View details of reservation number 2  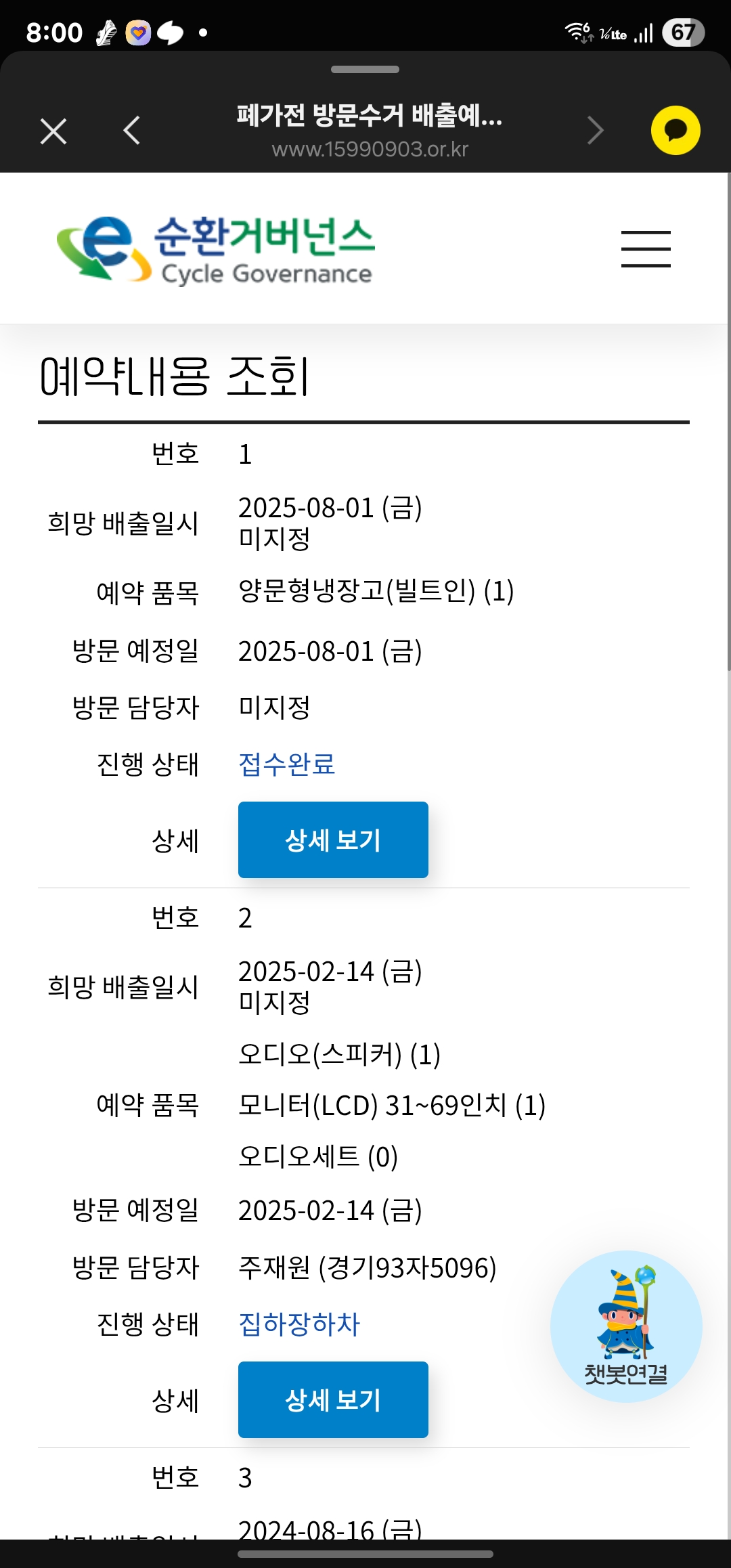point(333,1399)
